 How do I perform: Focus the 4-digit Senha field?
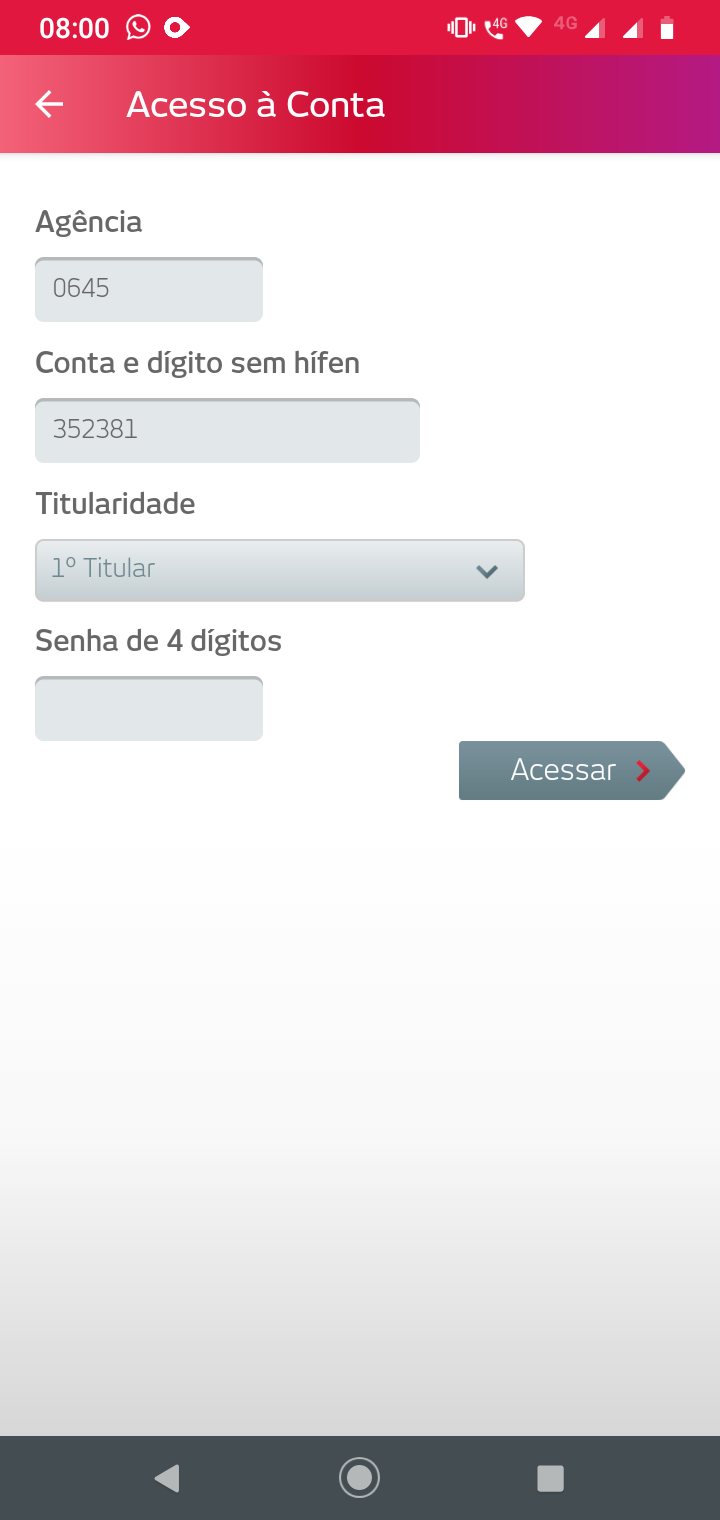[x=149, y=709]
